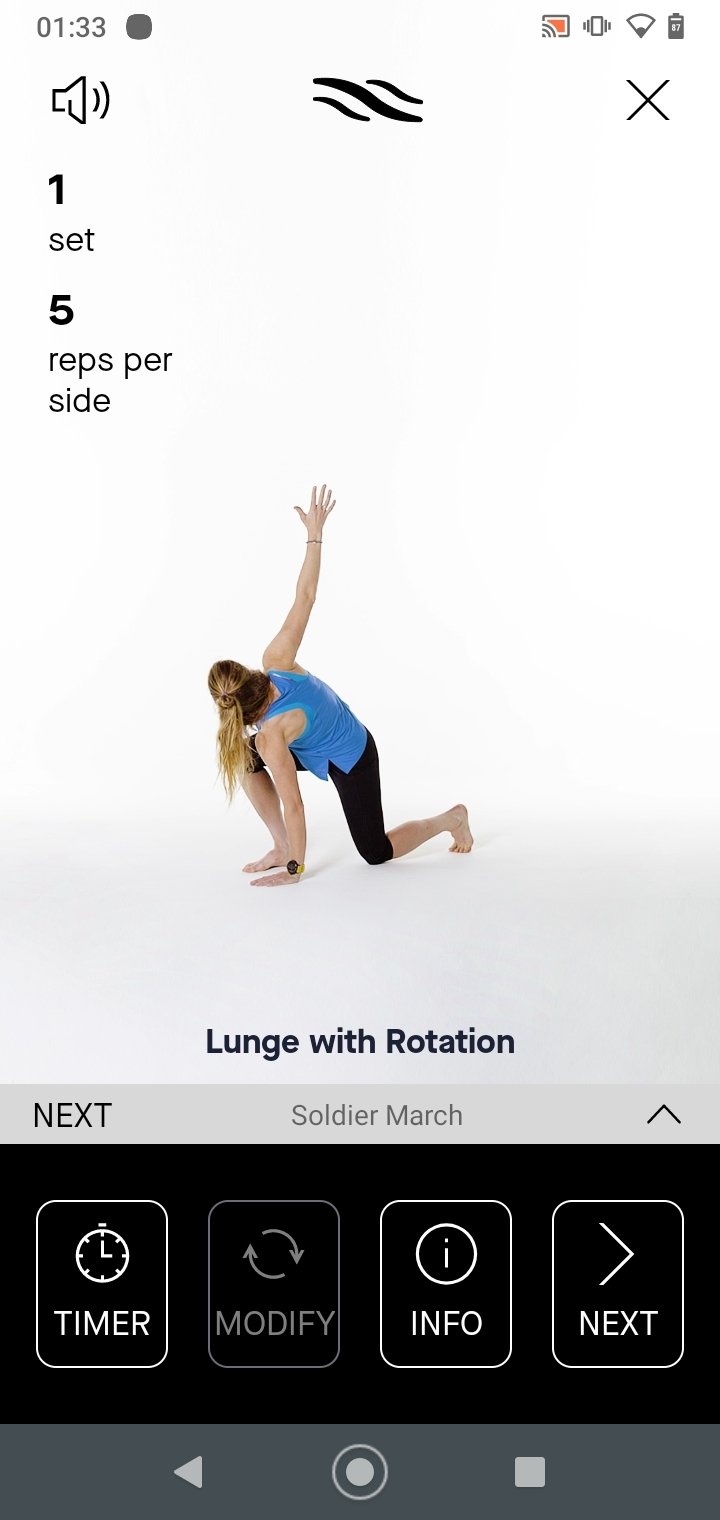Expand the upcoming exercises list
720x1520 pixels.
[663, 1115]
